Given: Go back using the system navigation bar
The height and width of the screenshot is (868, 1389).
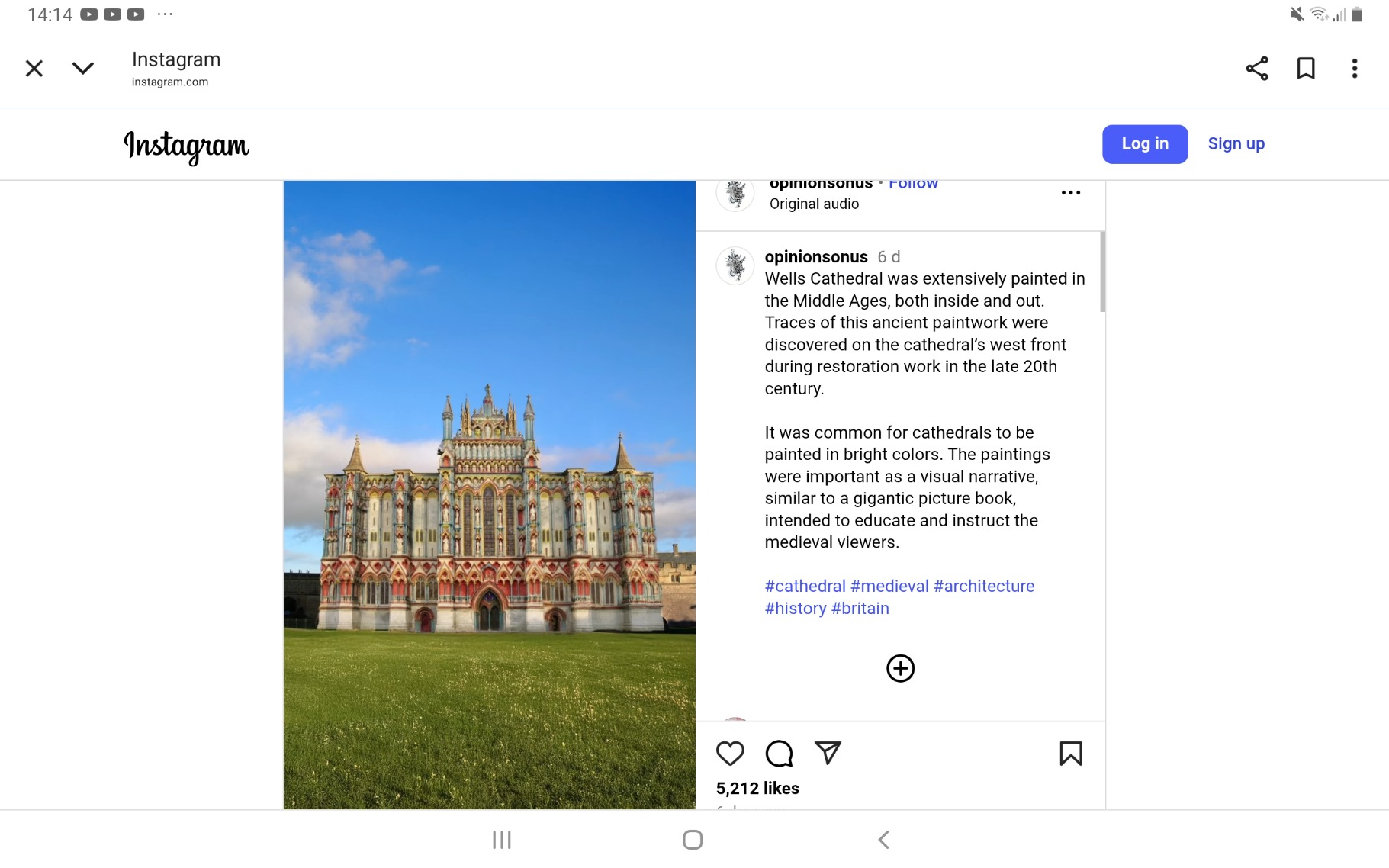Looking at the screenshot, I should [883, 840].
